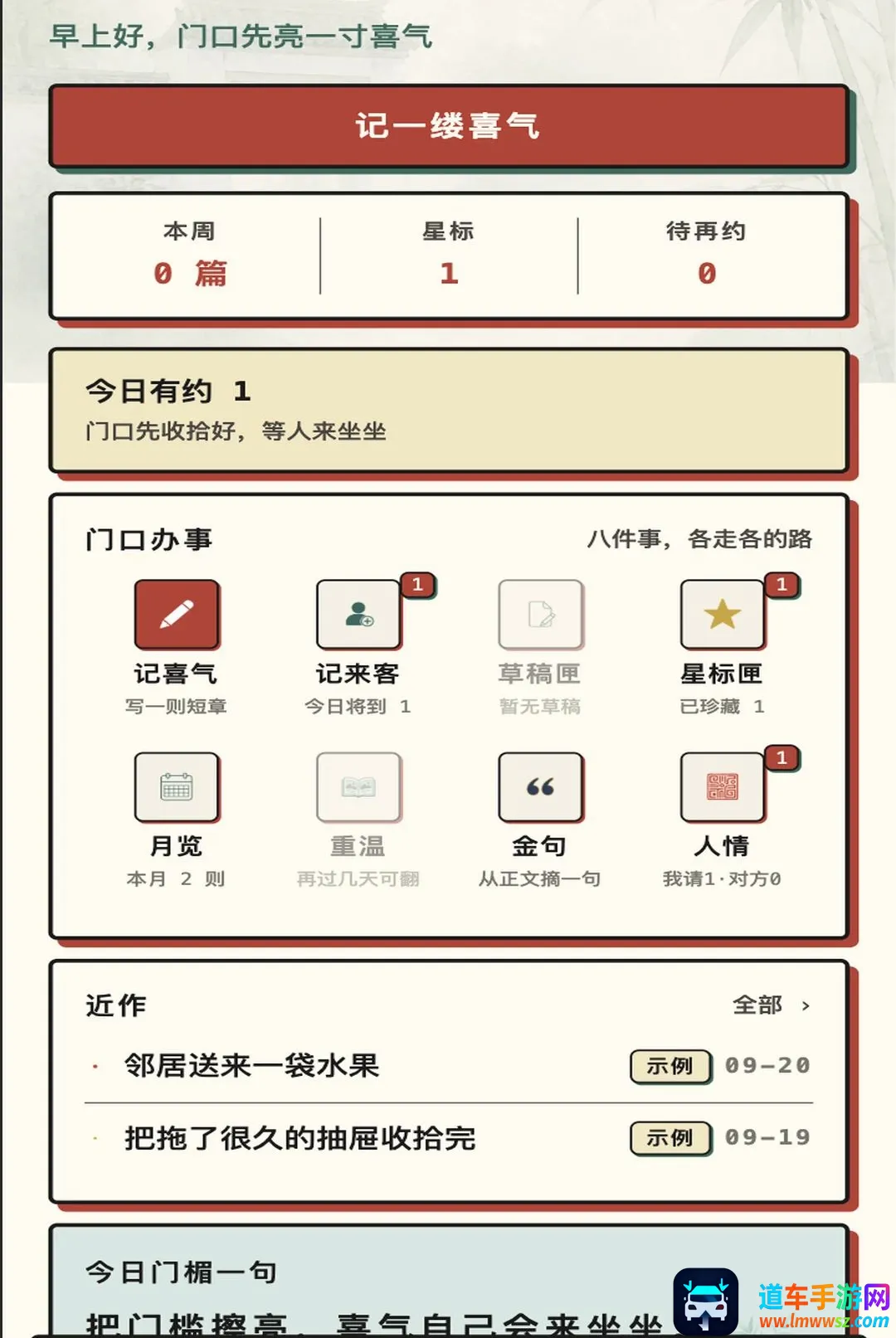Tap the 本周 stats cell
This screenshot has height=1338, width=896.
coord(189,255)
